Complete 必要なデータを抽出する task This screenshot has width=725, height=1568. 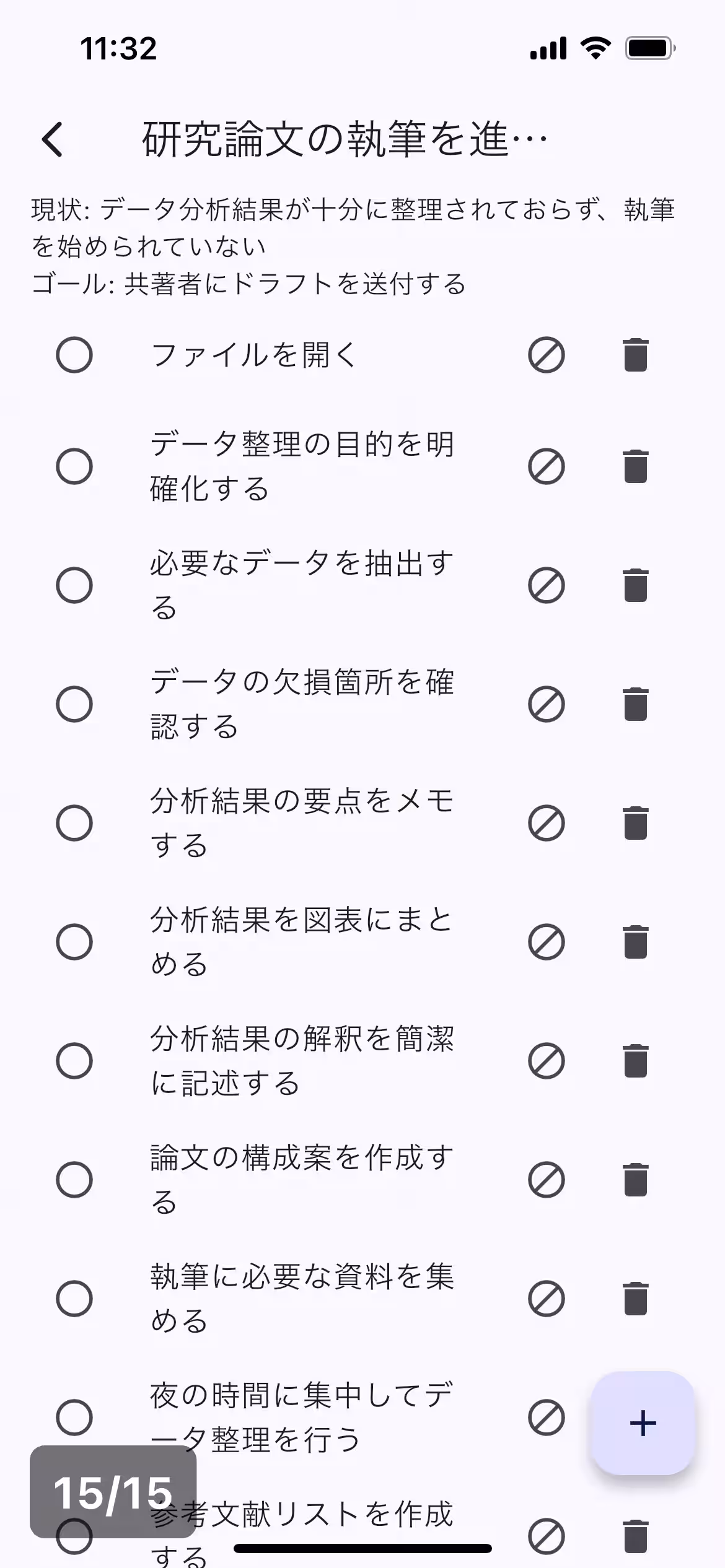[74, 585]
